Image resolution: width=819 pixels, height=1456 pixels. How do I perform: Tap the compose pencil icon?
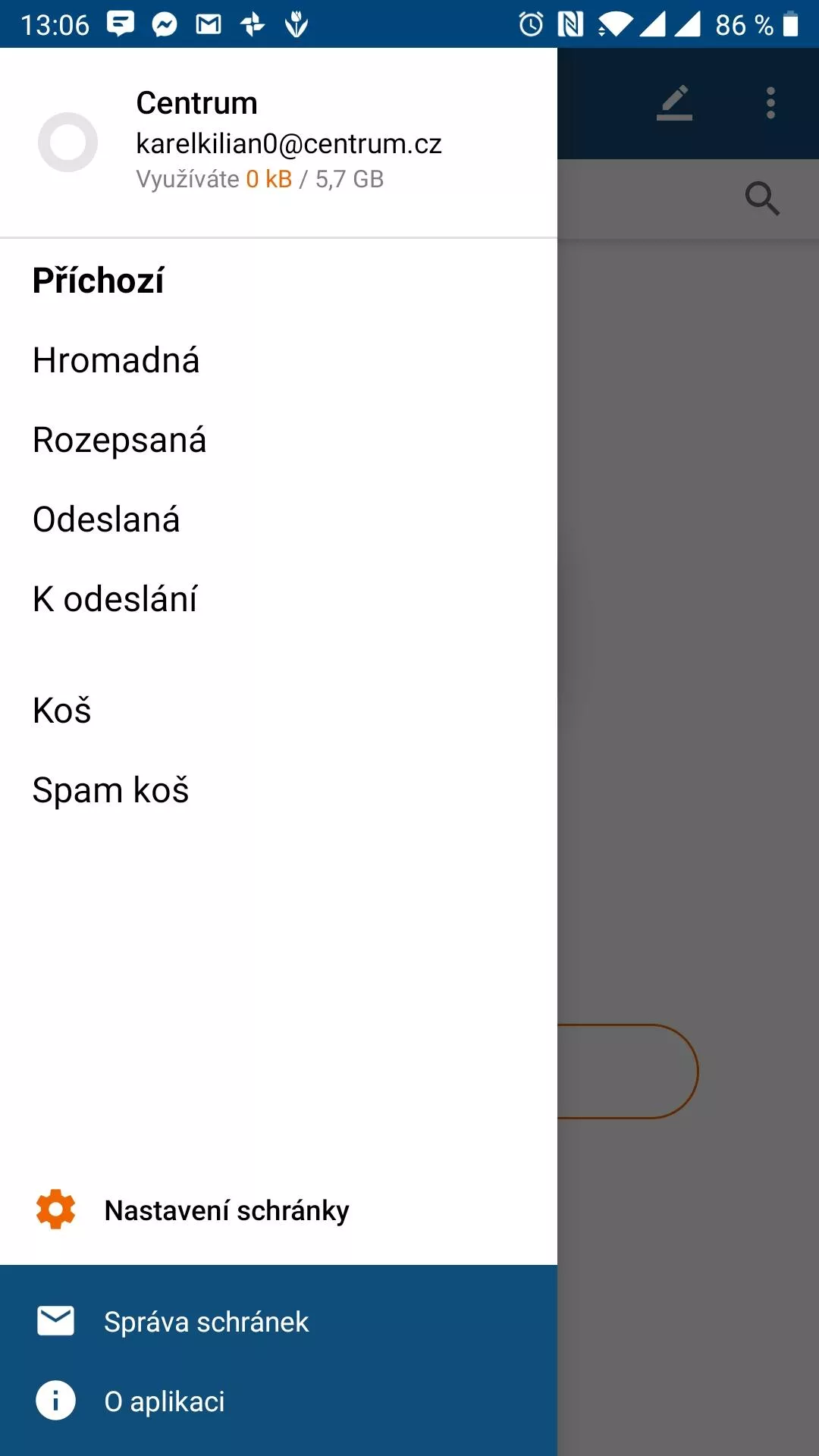tap(674, 103)
